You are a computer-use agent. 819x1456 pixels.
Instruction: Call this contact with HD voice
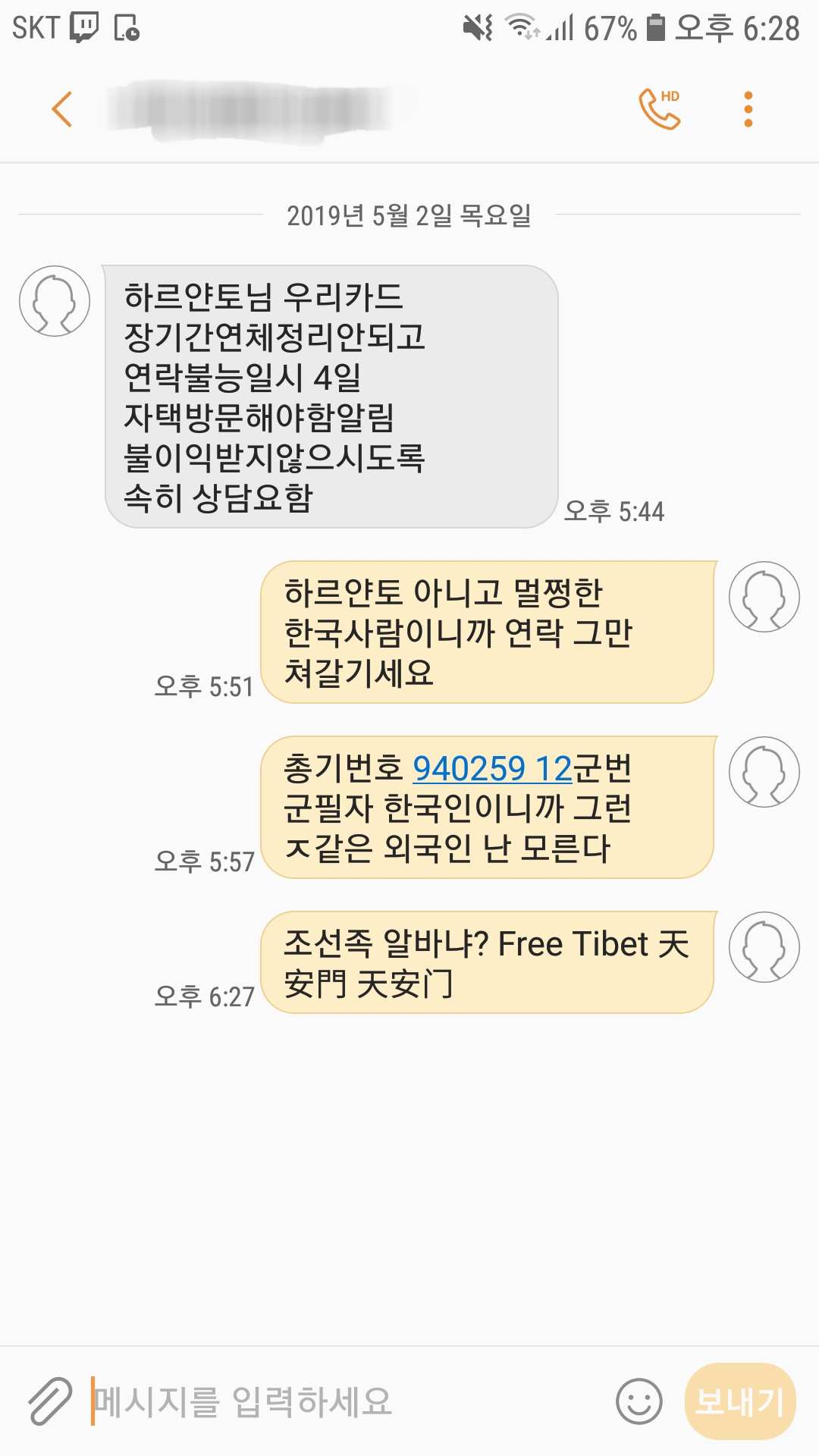click(659, 109)
